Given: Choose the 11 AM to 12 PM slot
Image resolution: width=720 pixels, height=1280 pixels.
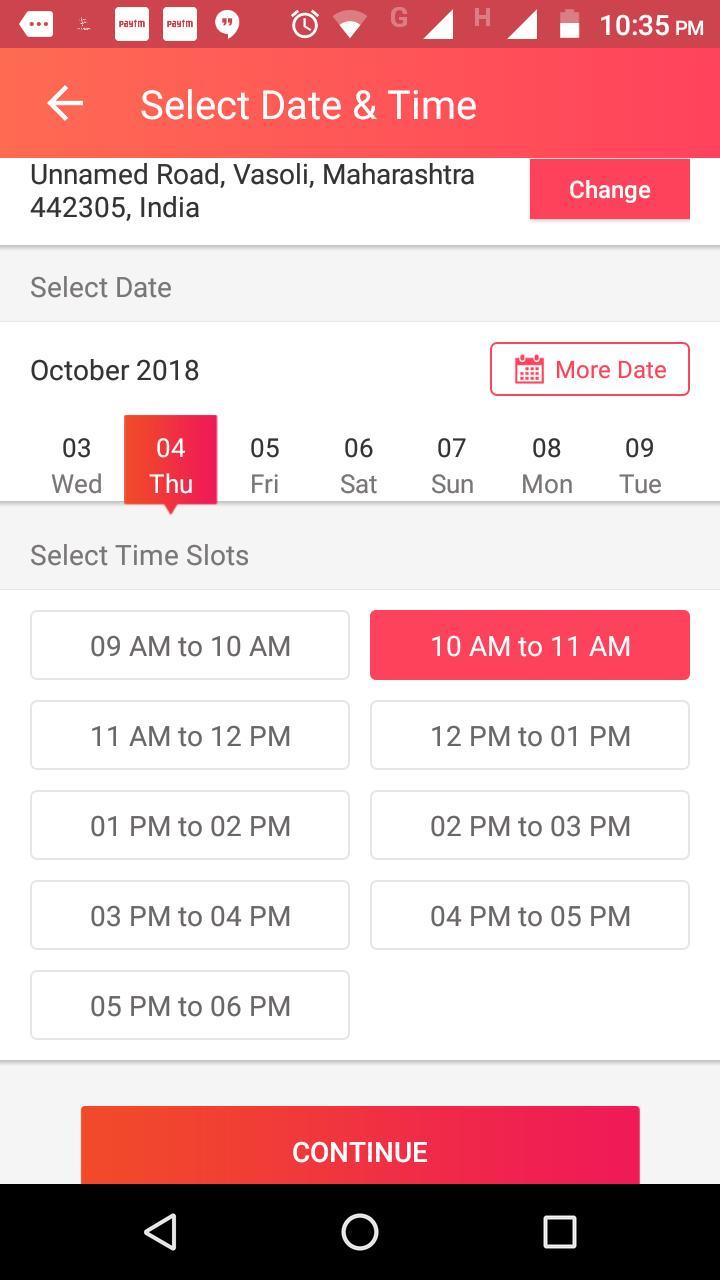Looking at the screenshot, I should 190,735.
